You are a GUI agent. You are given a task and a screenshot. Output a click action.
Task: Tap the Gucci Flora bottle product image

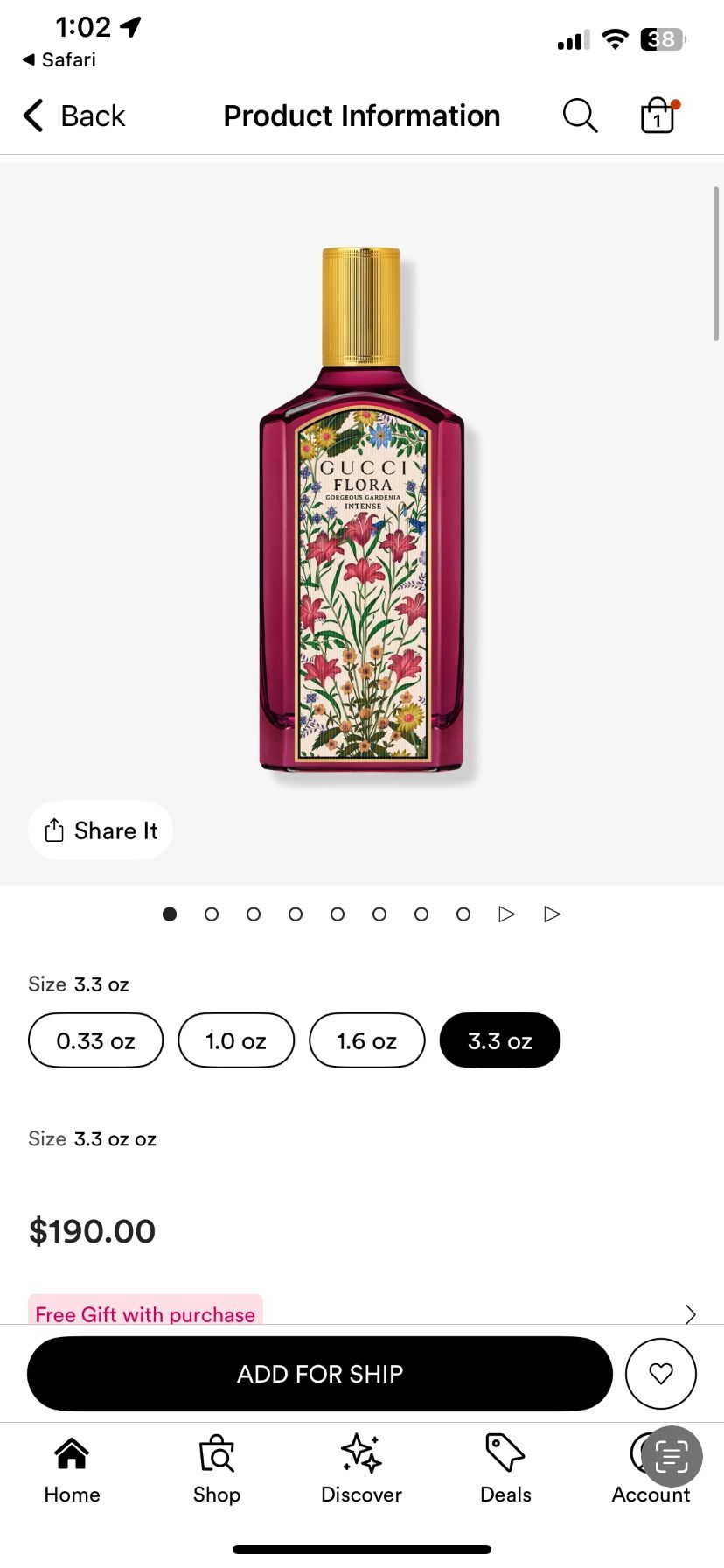362,507
